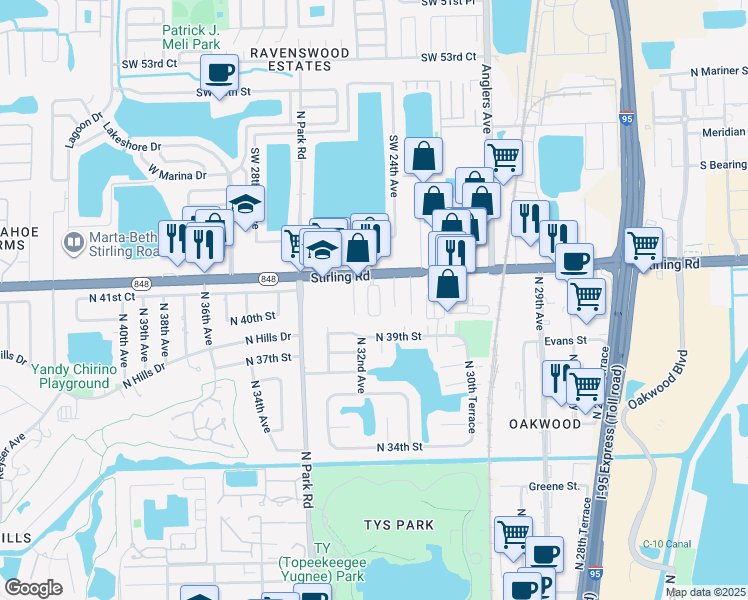Open the coffee shop marker near Ravenswood Estates
This screenshot has width=748, height=600.
[x=219, y=72]
